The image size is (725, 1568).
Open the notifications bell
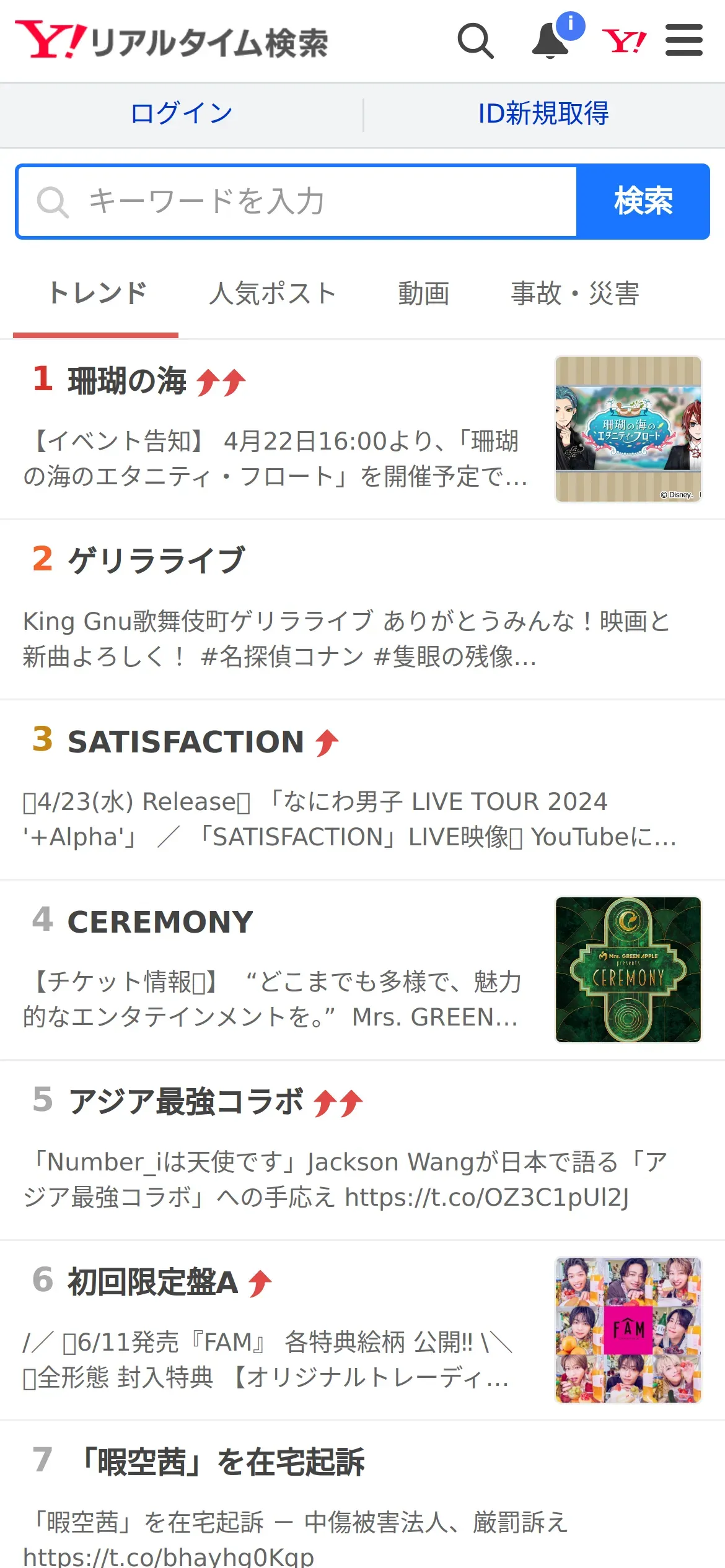point(551,41)
